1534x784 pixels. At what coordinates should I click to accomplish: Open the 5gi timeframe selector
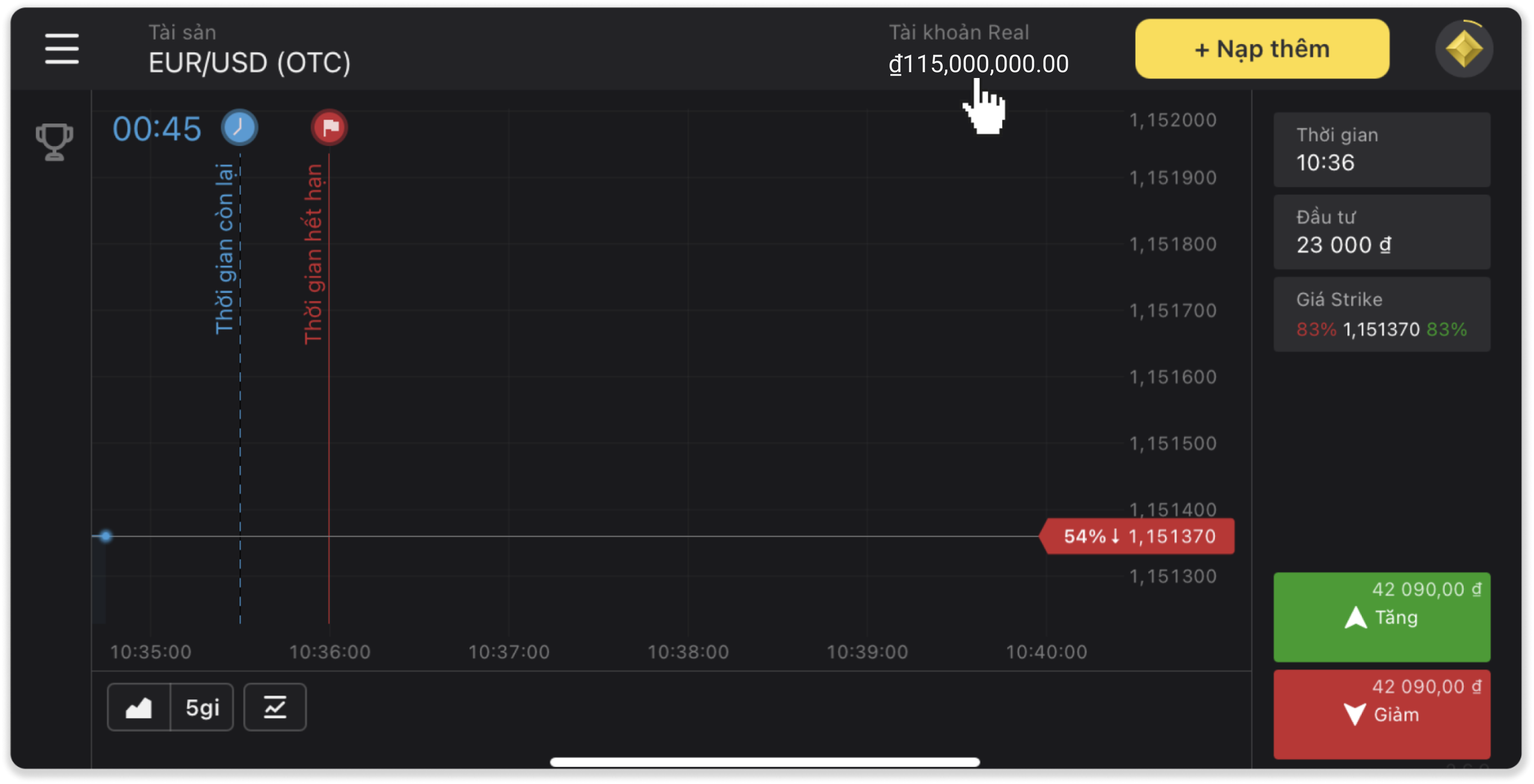coord(203,707)
